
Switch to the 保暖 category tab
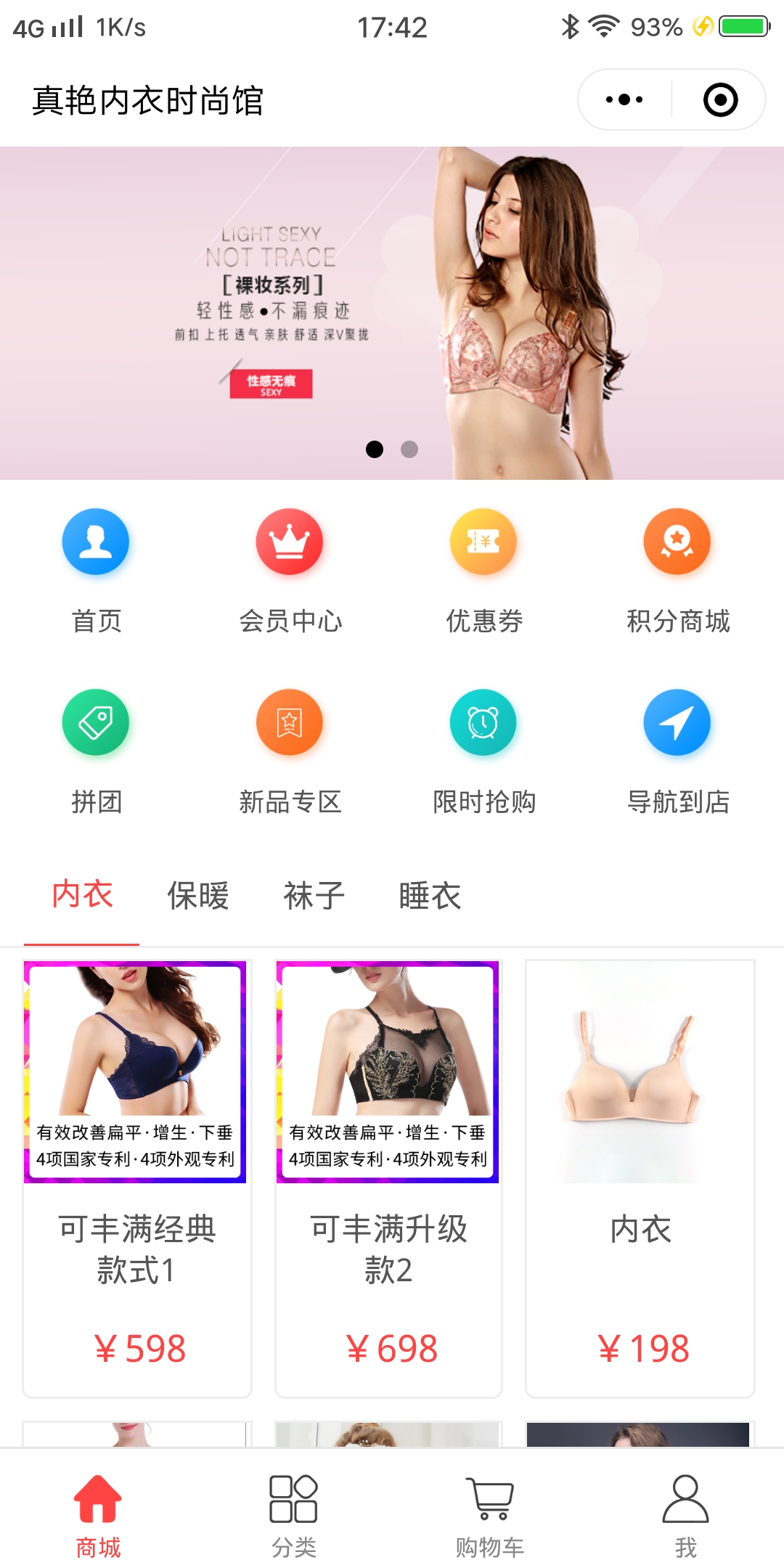coord(197,896)
